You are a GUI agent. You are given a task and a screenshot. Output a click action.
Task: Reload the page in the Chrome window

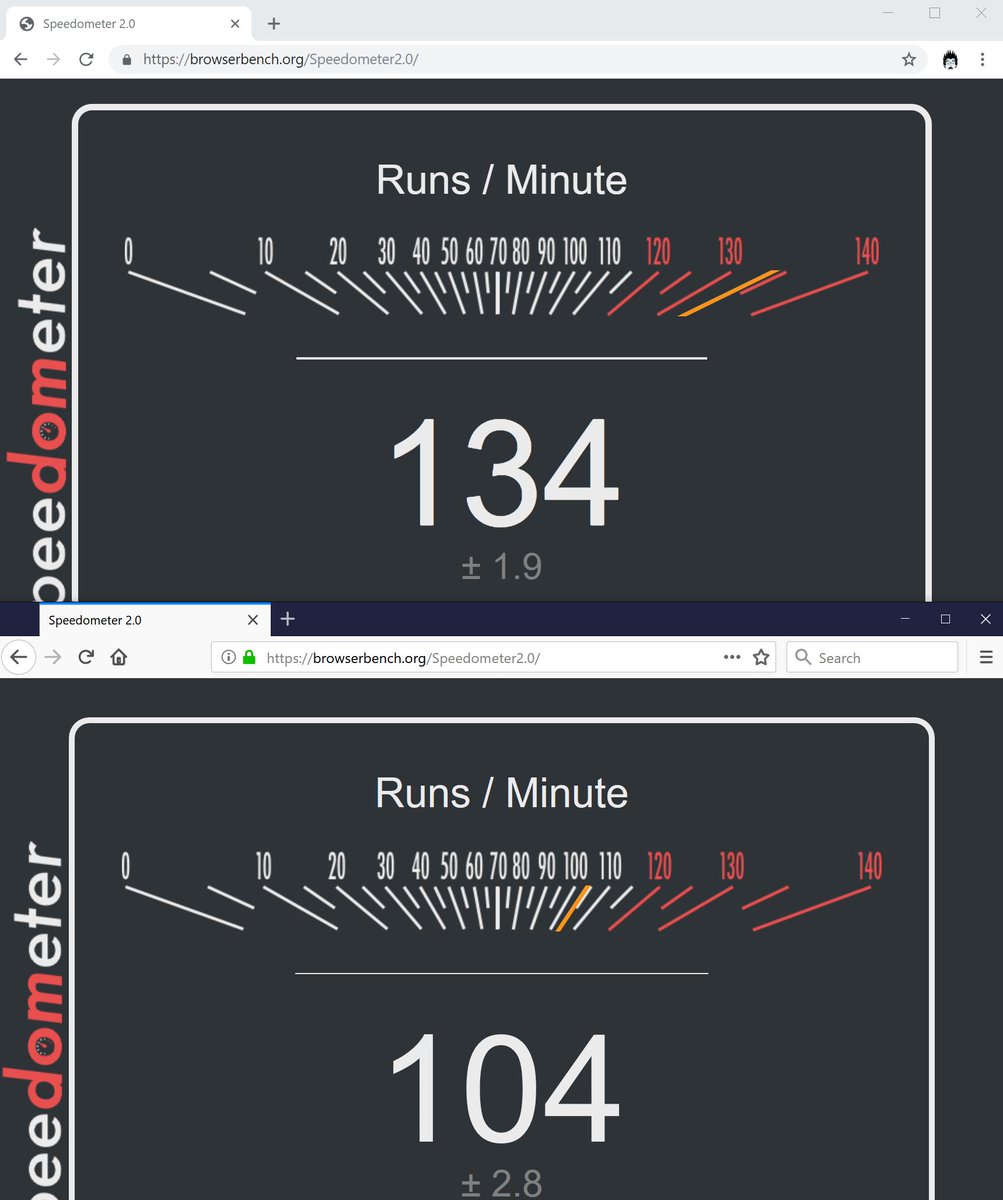[86, 60]
